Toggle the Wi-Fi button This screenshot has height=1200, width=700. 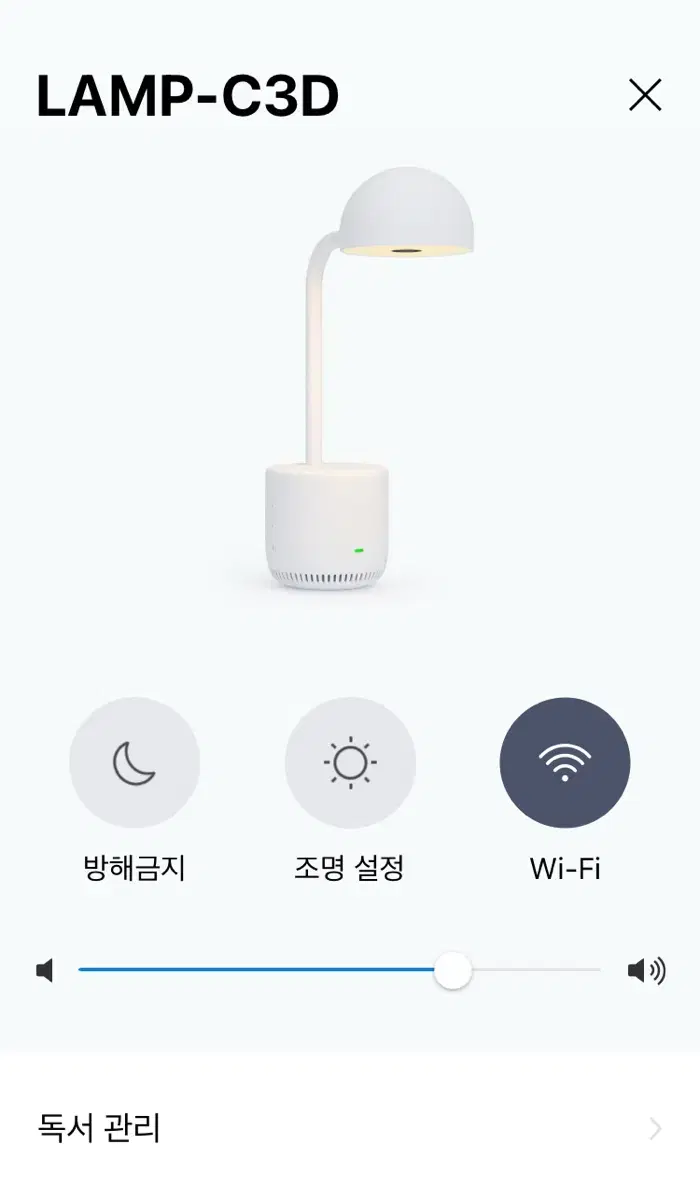click(565, 763)
